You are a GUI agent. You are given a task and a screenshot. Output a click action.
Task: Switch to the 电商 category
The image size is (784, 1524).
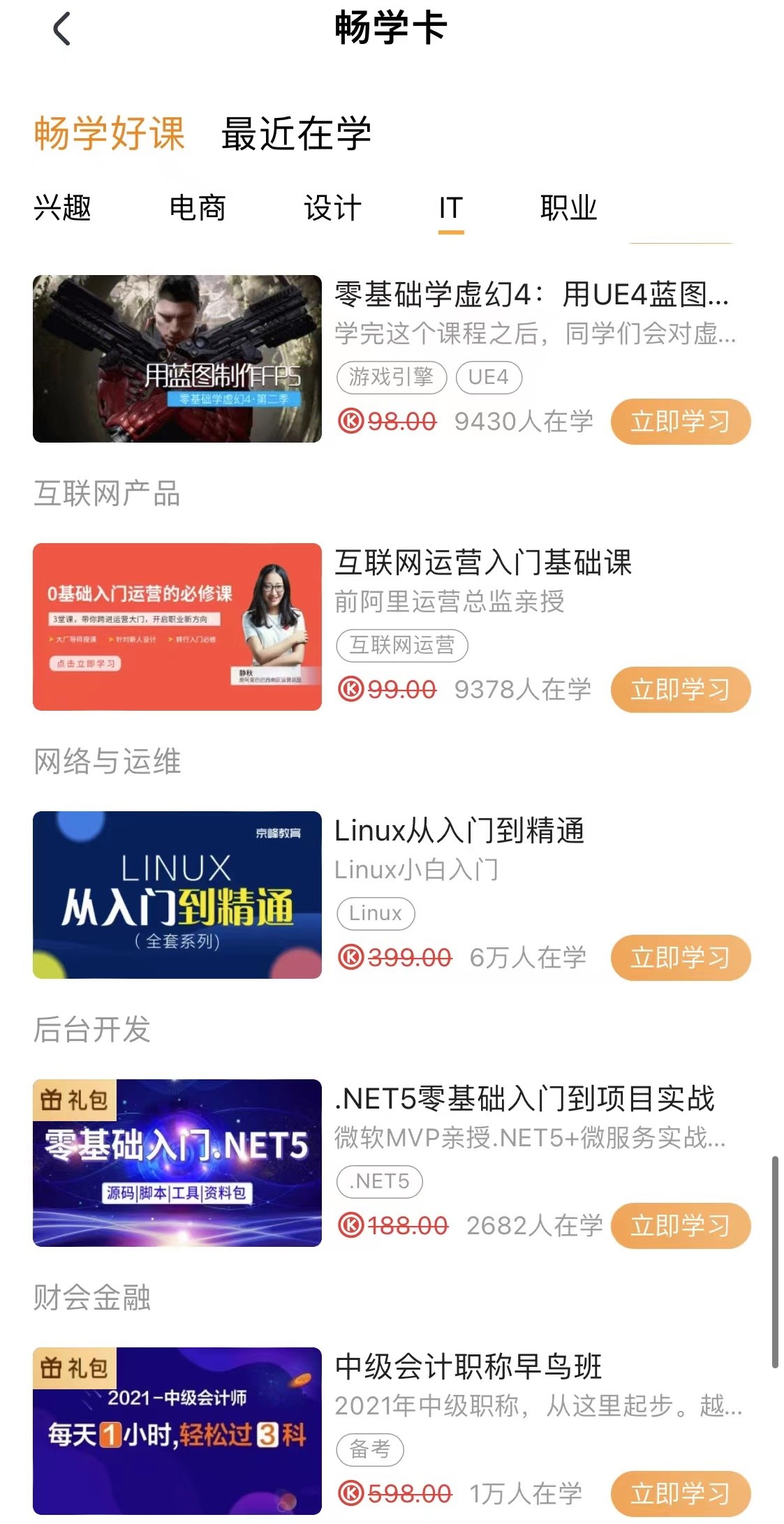point(198,208)
